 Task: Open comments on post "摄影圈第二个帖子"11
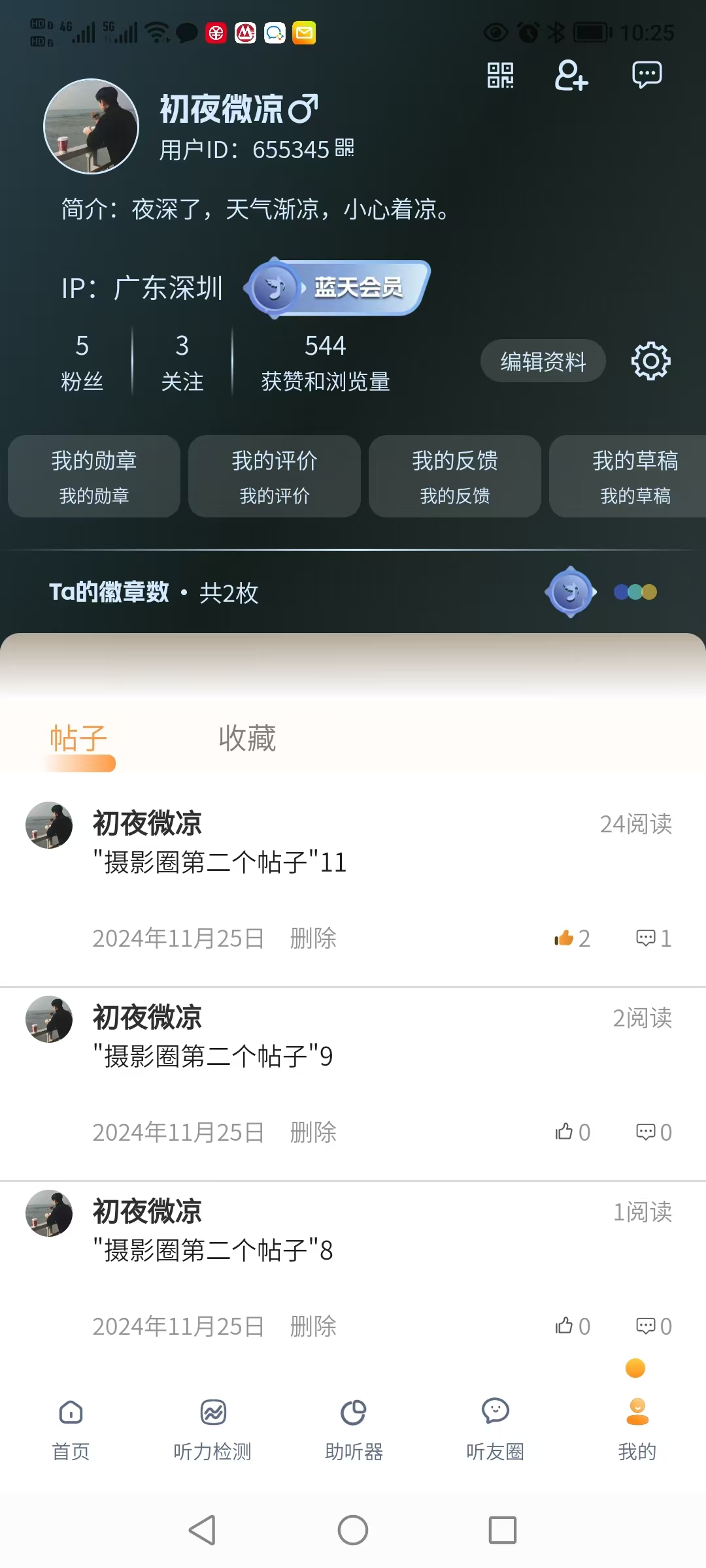pyautogui.click(x=653, y=938)
